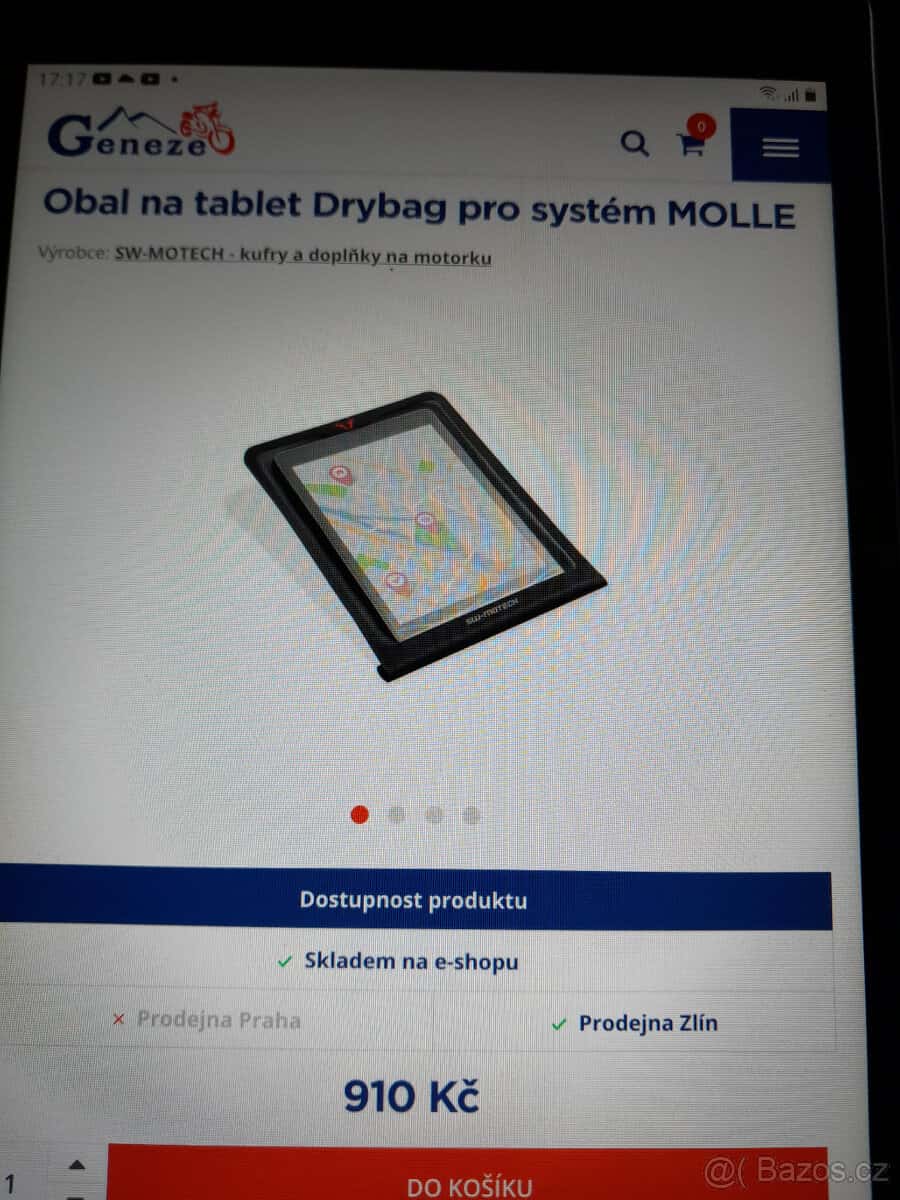Expand the Dostupnost produktu section
This screenshot has height=1200, width=900.
(413, 900)
